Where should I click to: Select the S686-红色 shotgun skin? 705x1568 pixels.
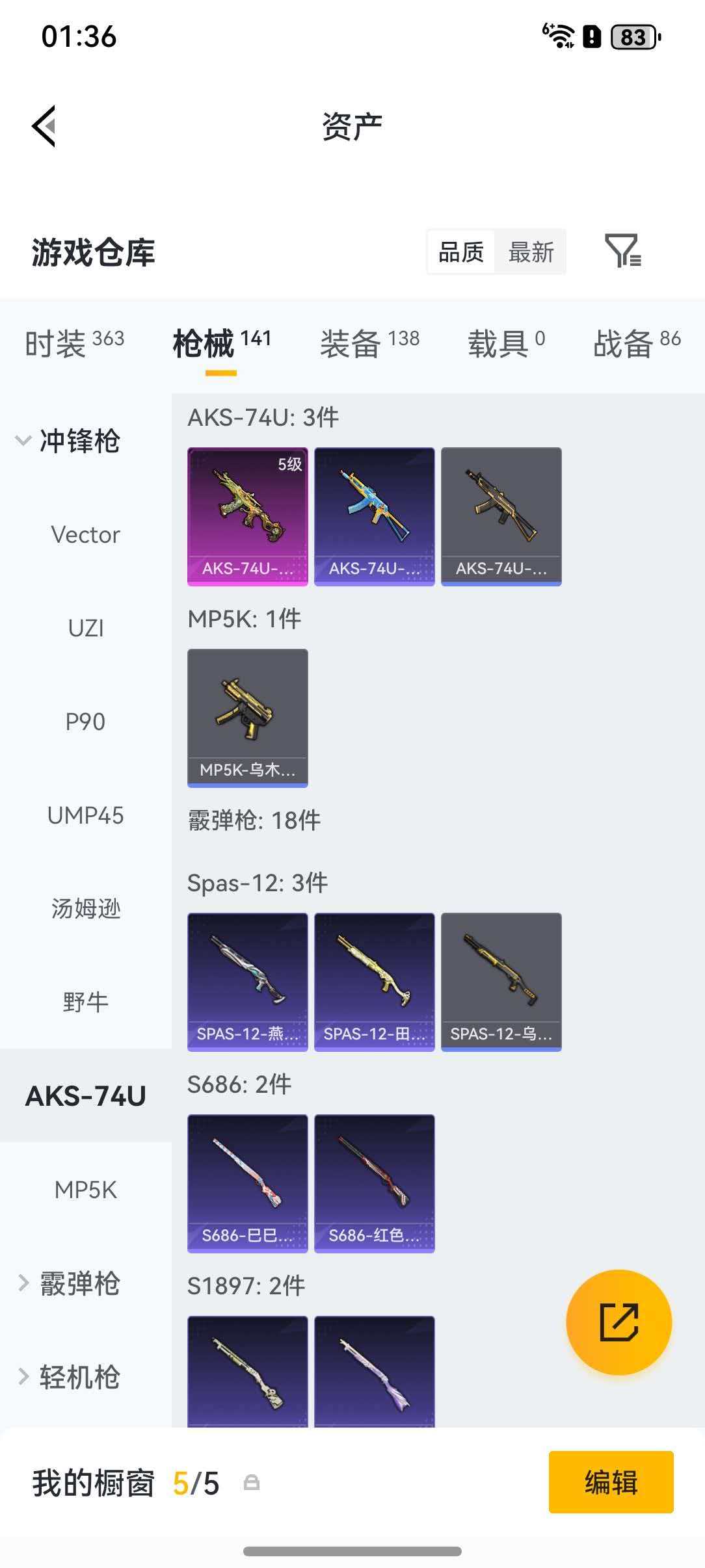click(x=375, y=1183)
